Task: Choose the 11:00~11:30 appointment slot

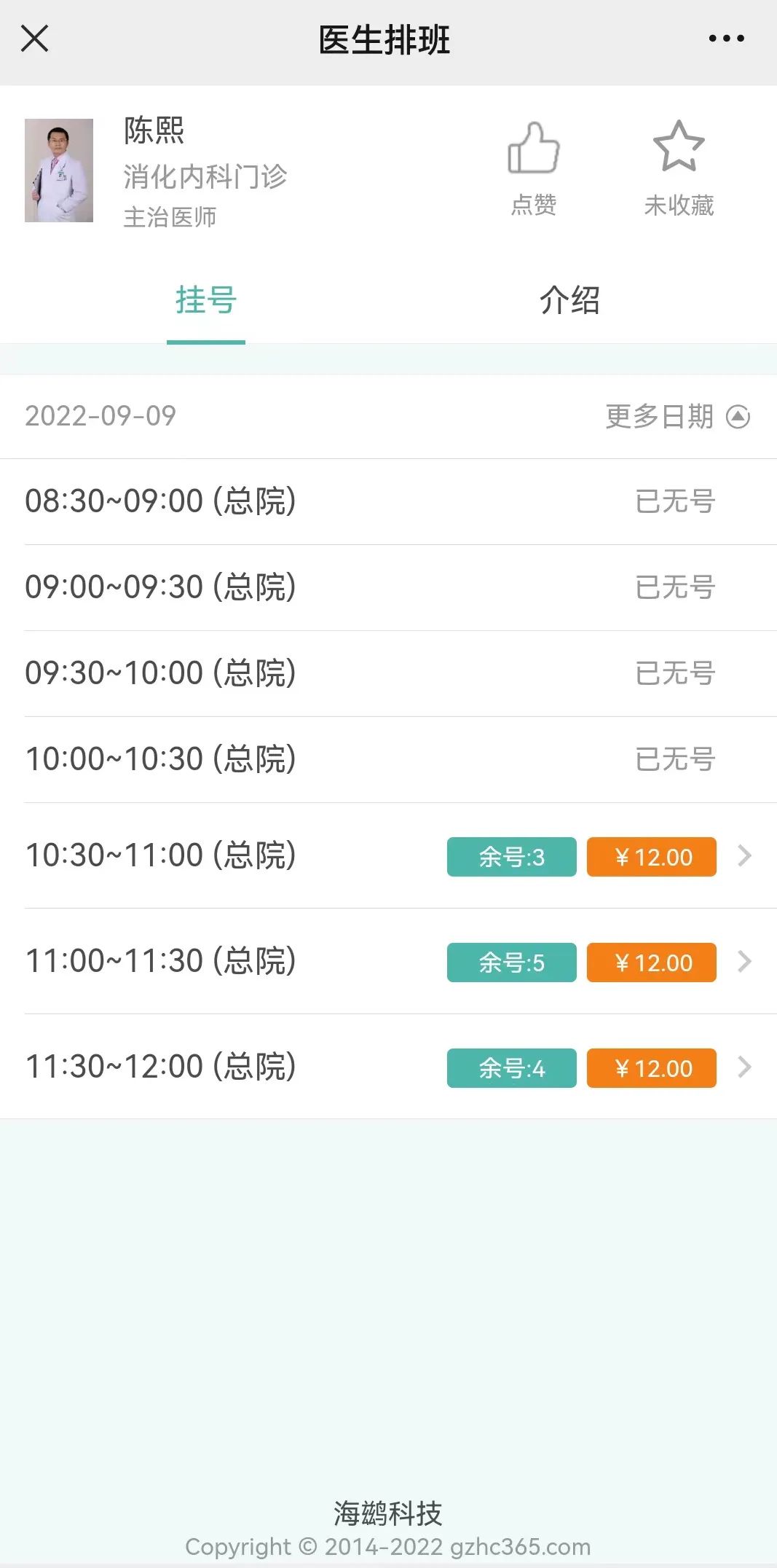Action: [x=388, y=962]
